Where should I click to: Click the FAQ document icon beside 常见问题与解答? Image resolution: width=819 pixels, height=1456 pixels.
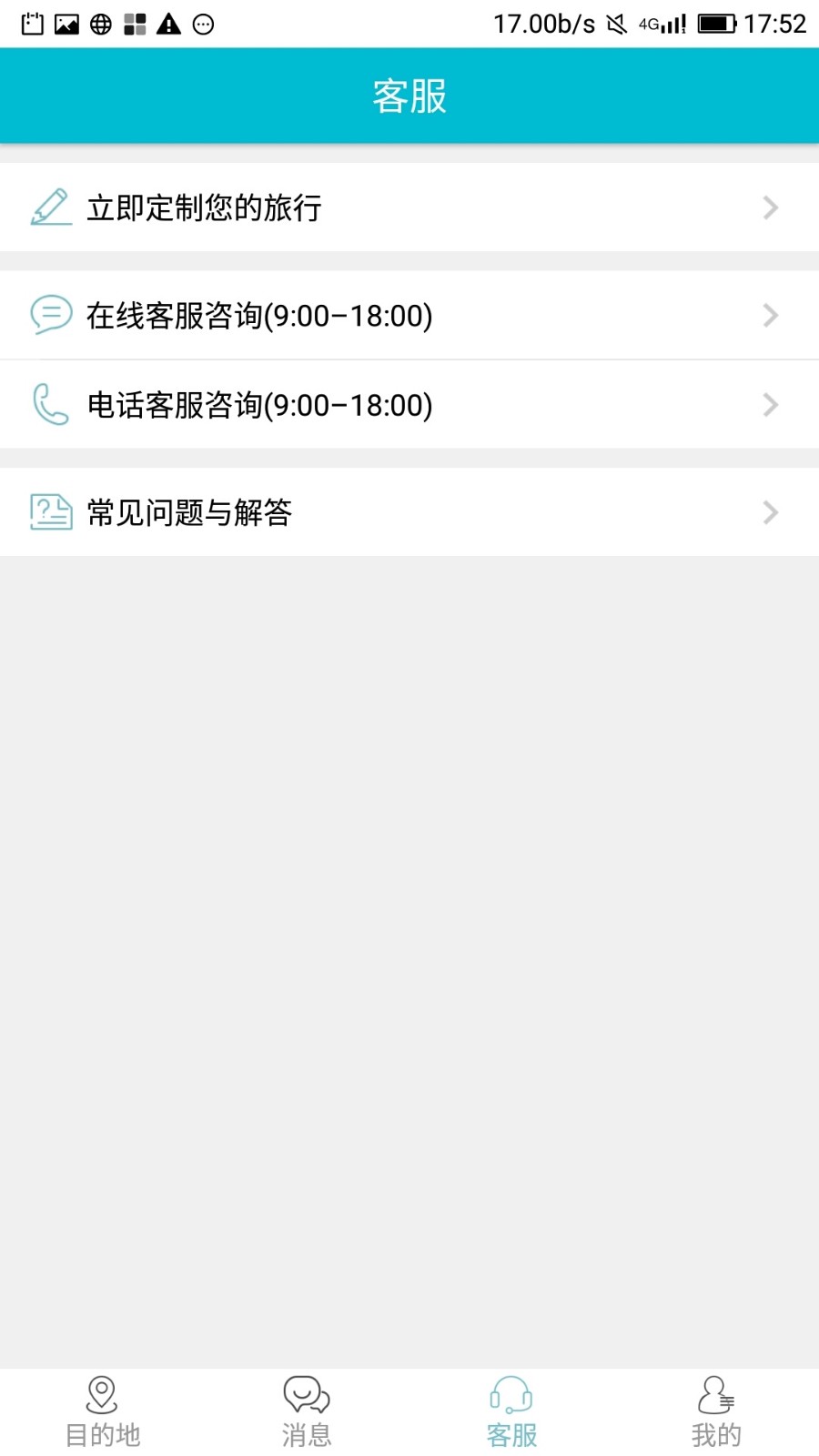pyautogui.click(x=51, y=512)
